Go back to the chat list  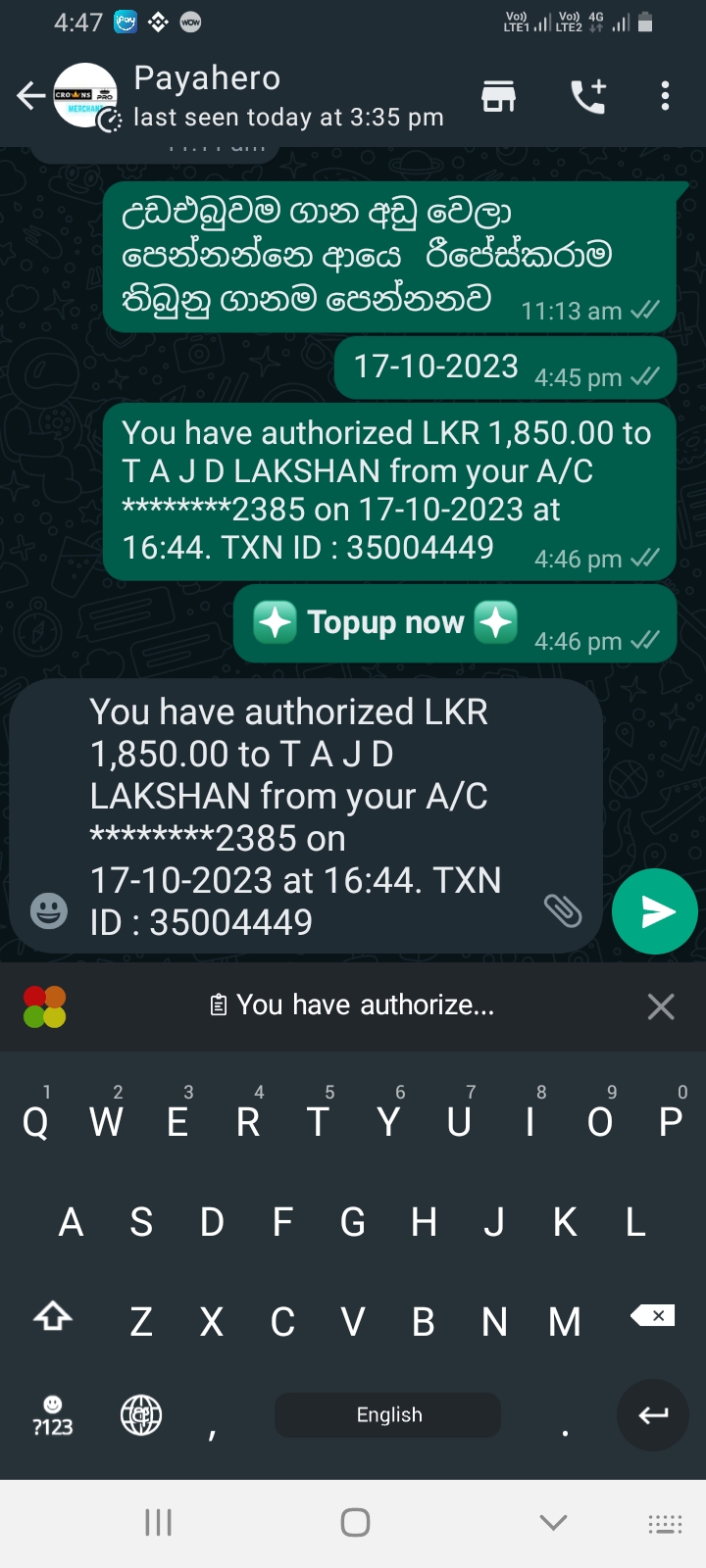click(30, 96)
